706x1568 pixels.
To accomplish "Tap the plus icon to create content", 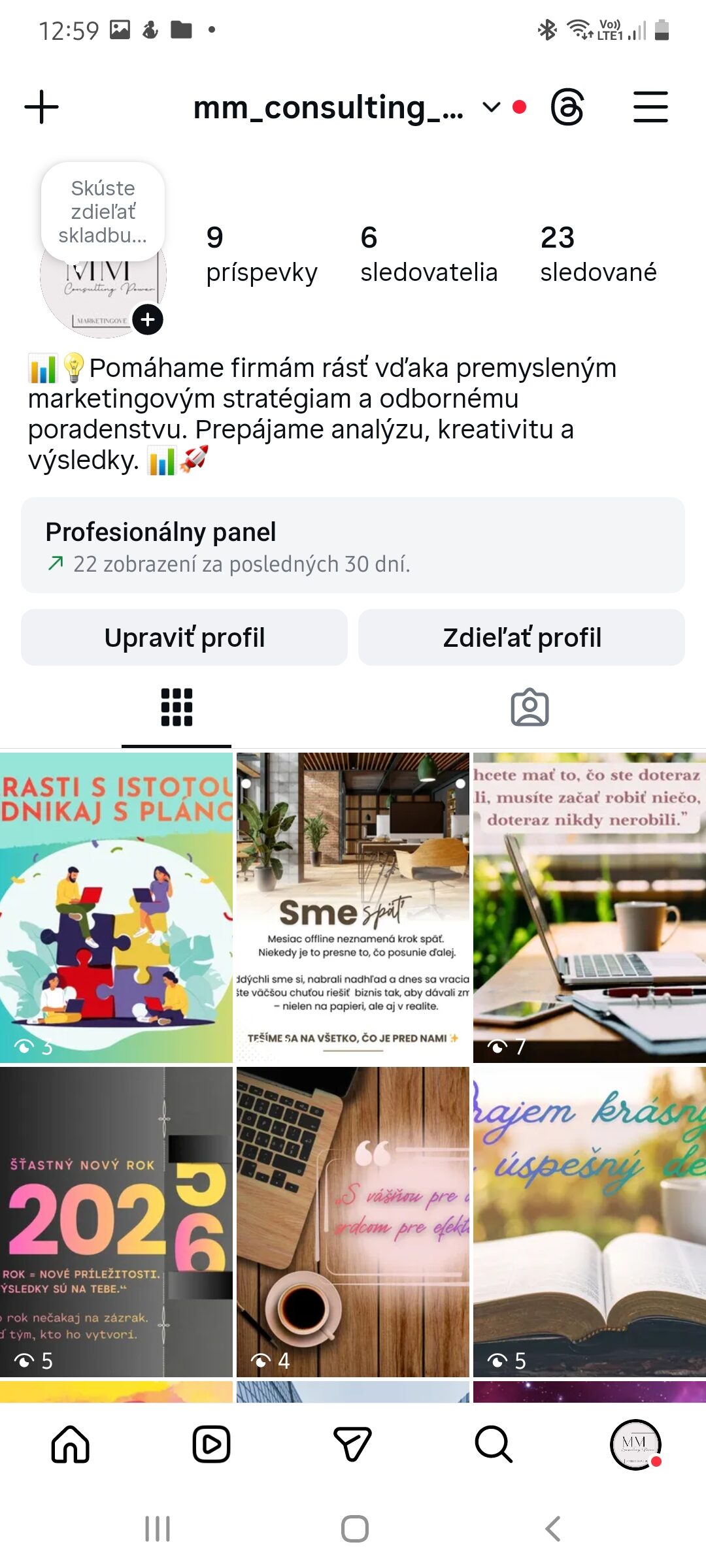I will click(x=41, y=107).
